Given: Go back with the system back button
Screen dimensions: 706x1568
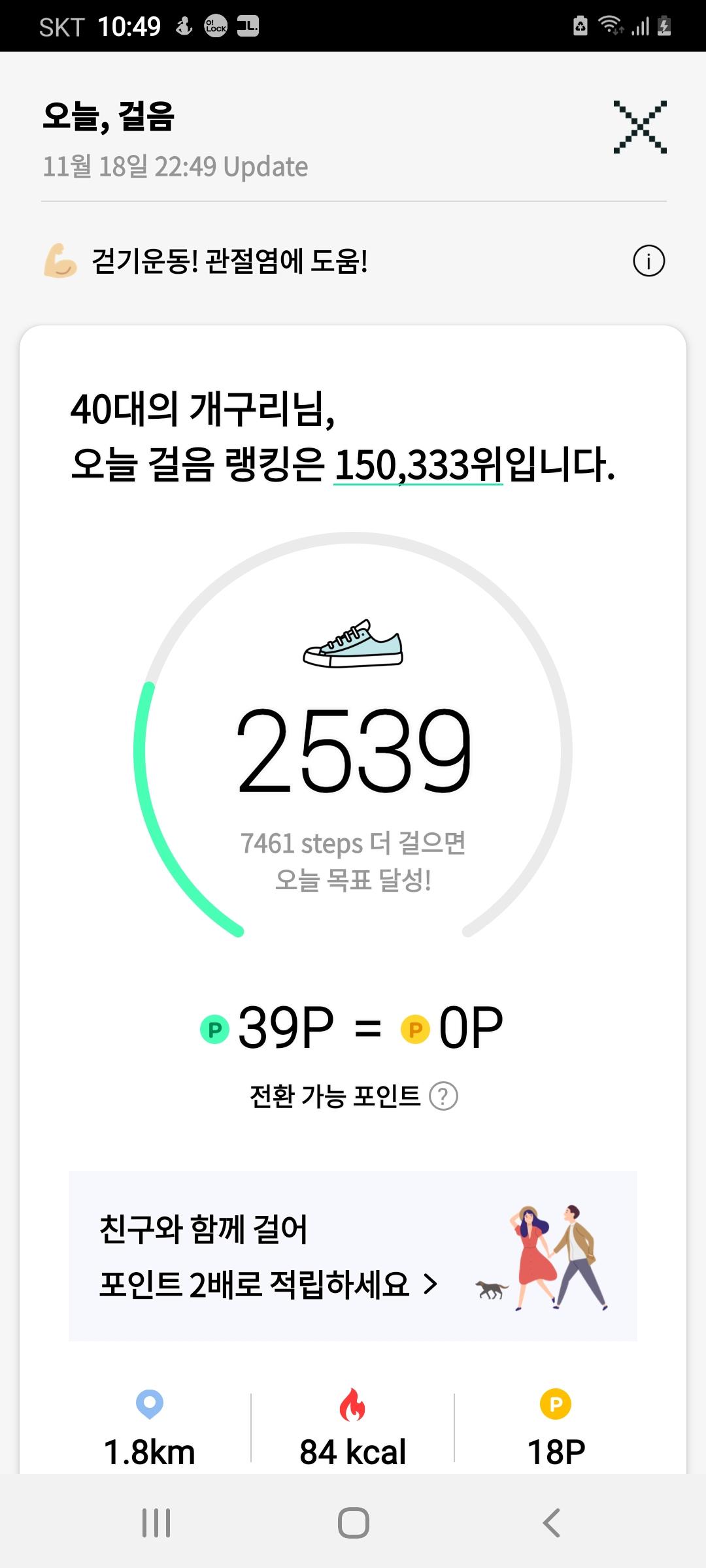Looking at the screenshot, I should point(551,1522).
